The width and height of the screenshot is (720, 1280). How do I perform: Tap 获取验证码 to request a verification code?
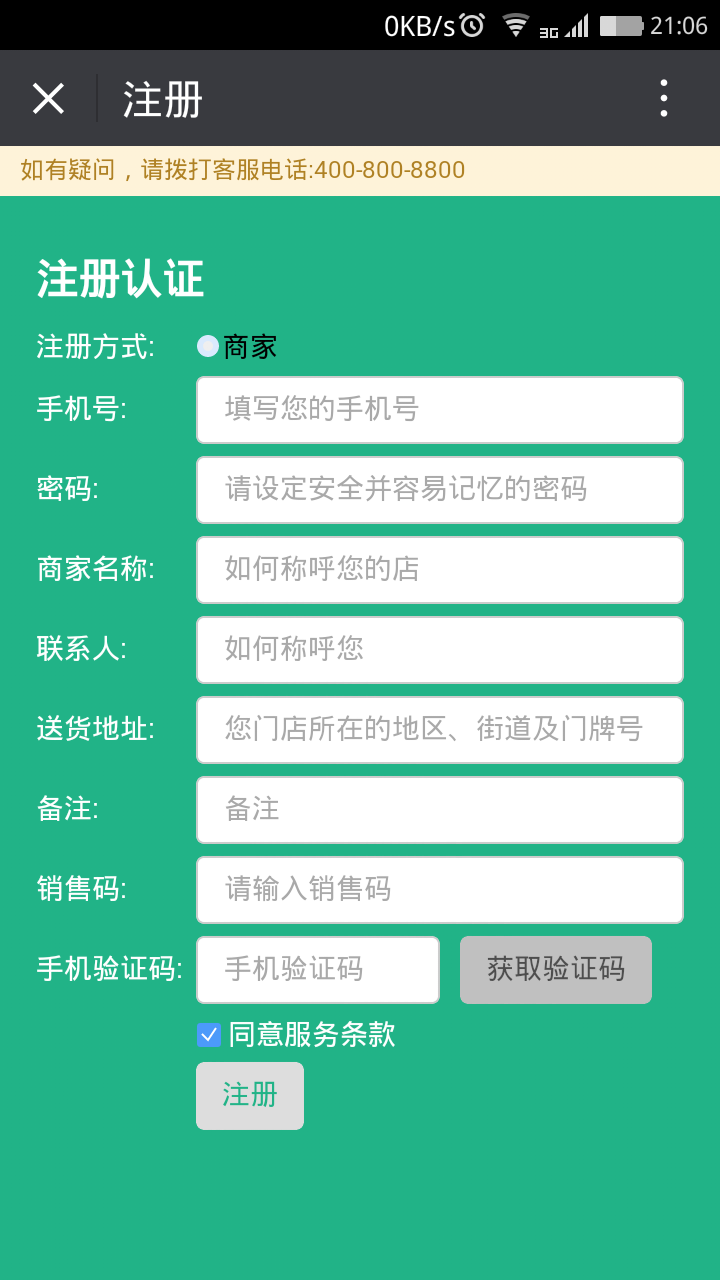coord(555,969)
